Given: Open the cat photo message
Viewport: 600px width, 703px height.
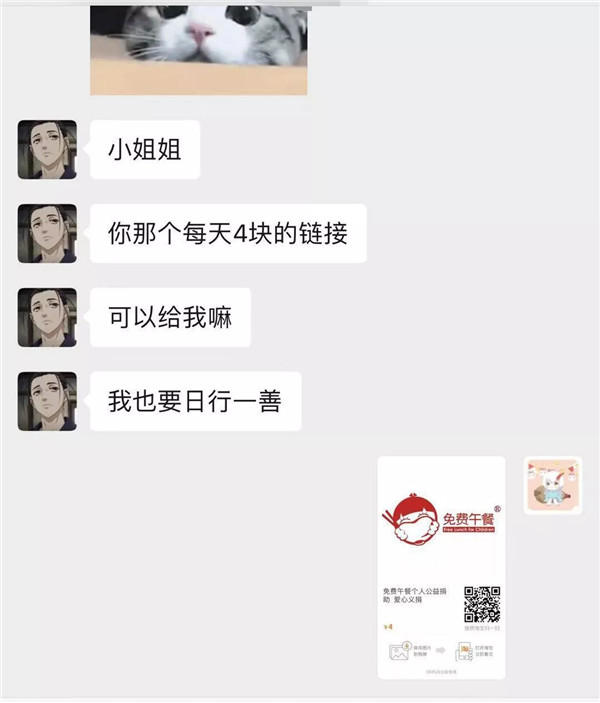Looking at the screenshot, I should click(198, 45).
